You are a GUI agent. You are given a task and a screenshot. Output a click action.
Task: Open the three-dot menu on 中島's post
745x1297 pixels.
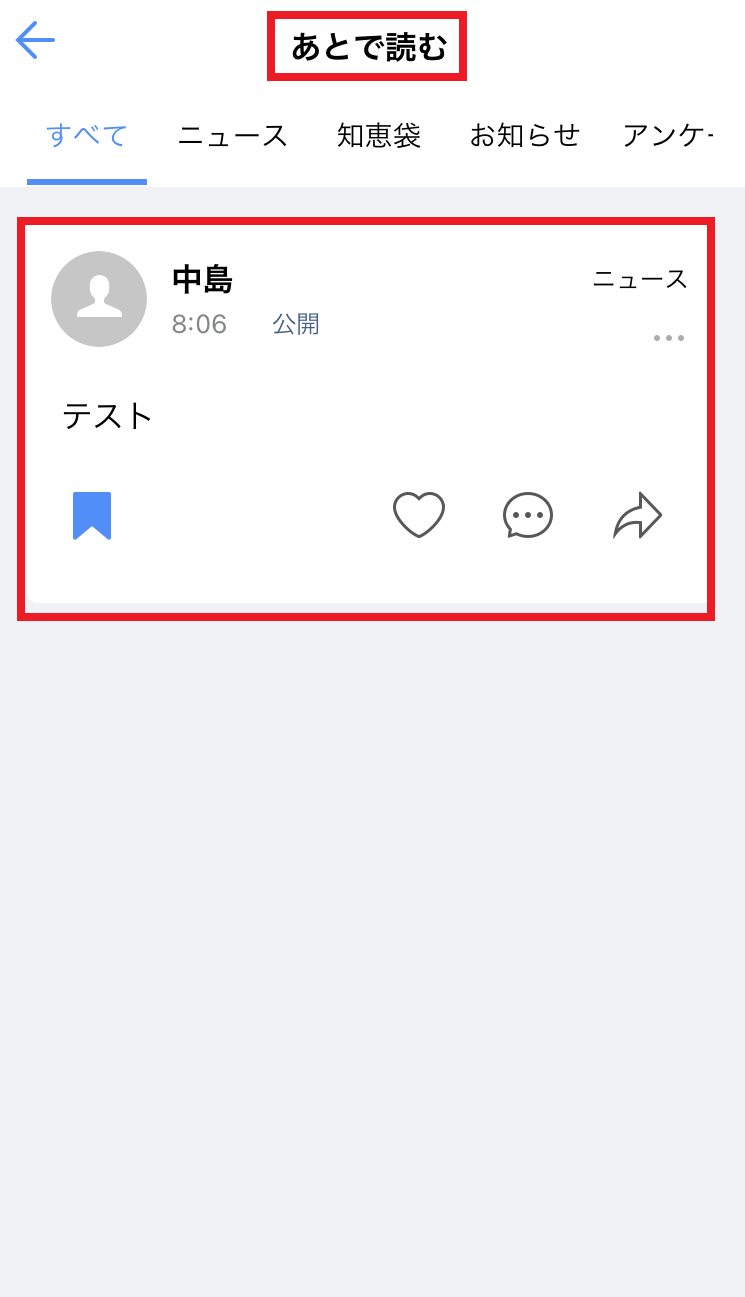[669, 338]
